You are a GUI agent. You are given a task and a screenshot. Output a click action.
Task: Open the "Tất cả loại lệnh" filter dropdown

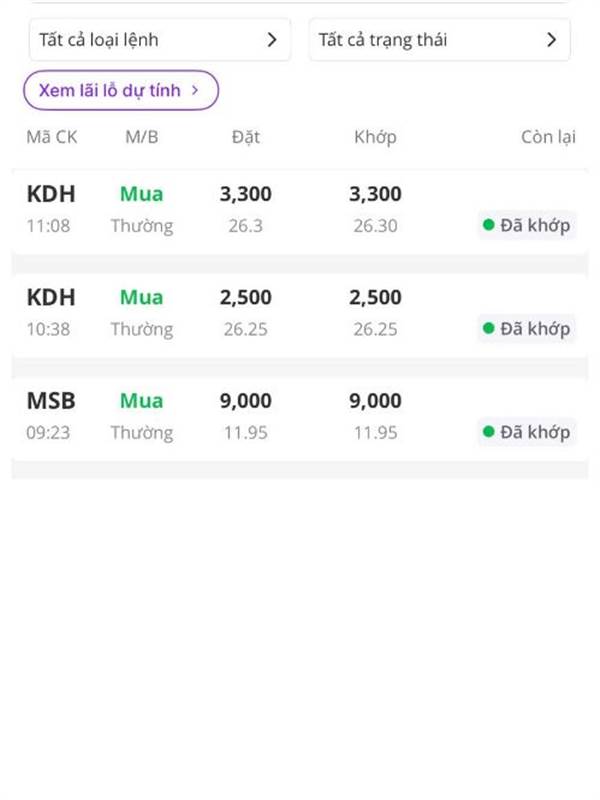[x=160, y=40]
